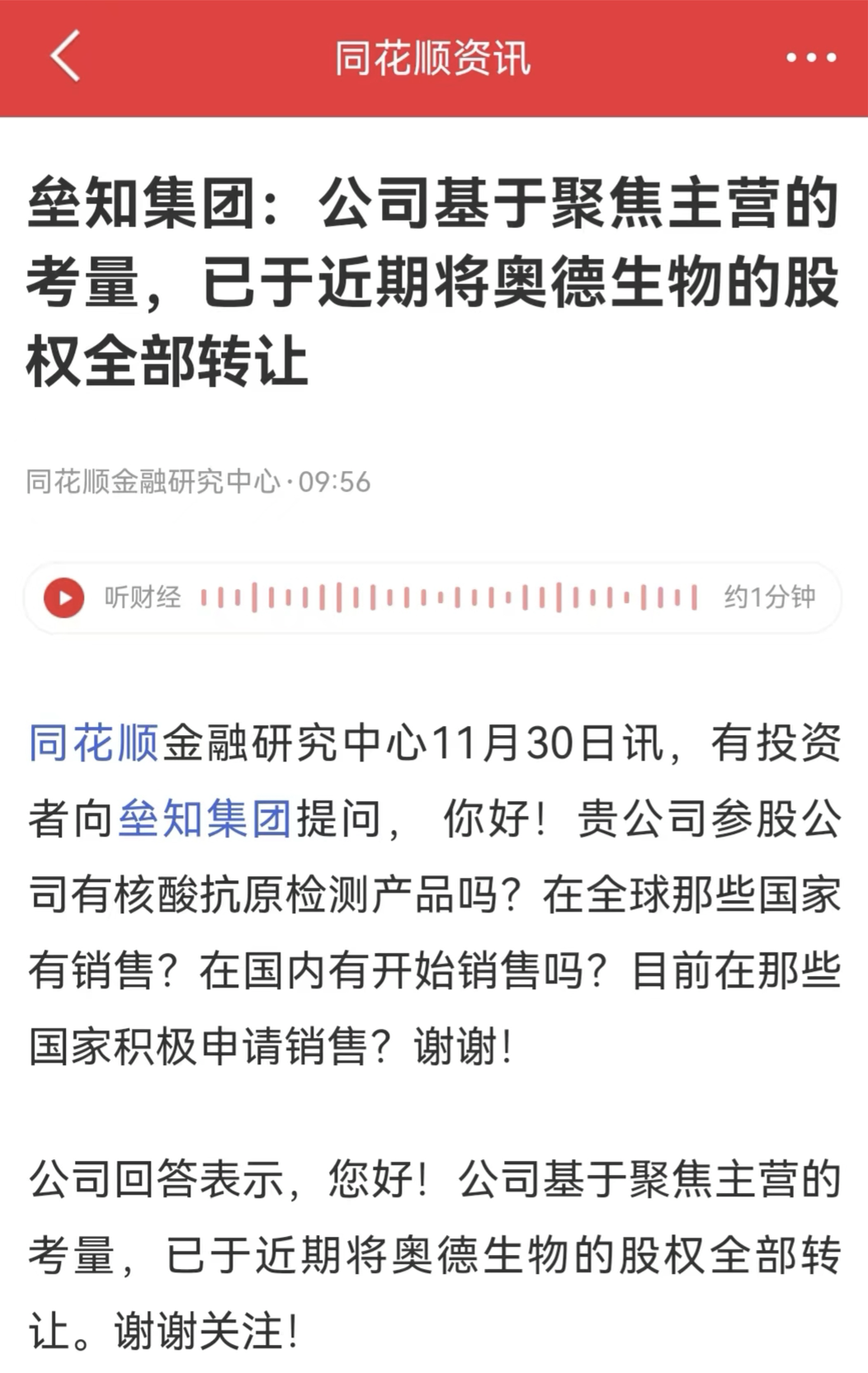This screenshot has height=1373, width=868.
Task: Open the blue 垒知集团 stock link
Action: click(205, 819)
